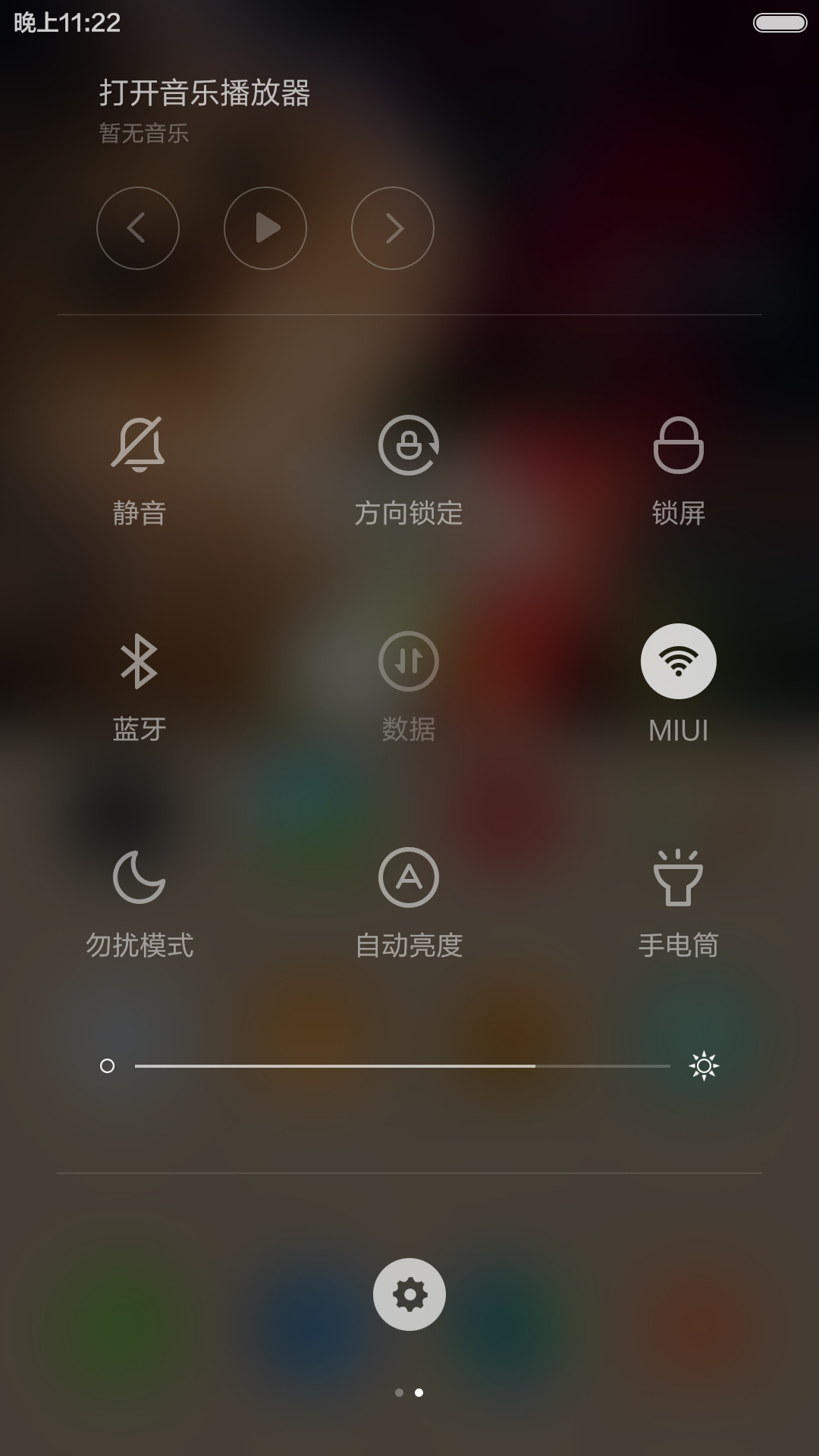Screen dimensions: 819x1456
Task: Open the music player via 打开音乐播放器
Action: point(205,93)
